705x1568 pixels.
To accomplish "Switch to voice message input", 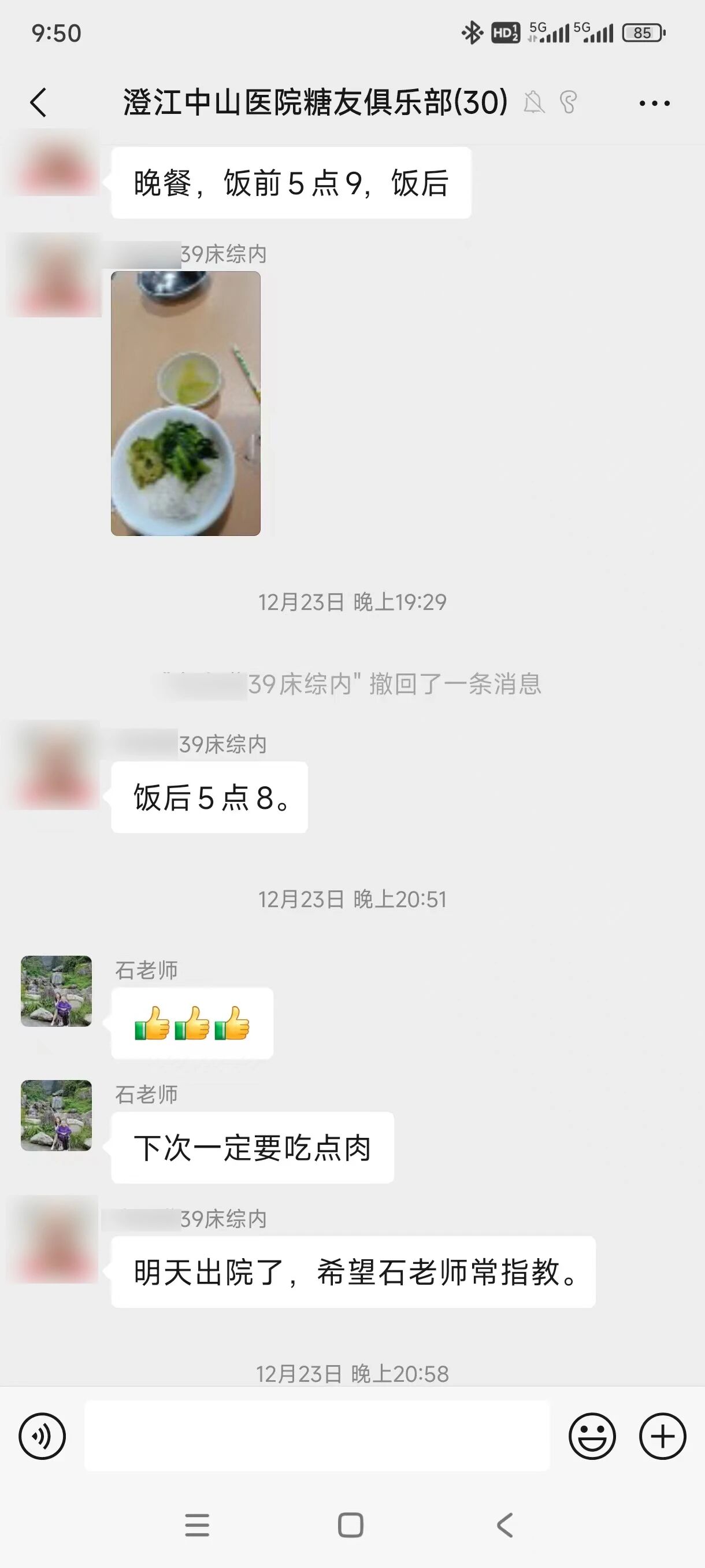I will click(x=42, y=1437).
